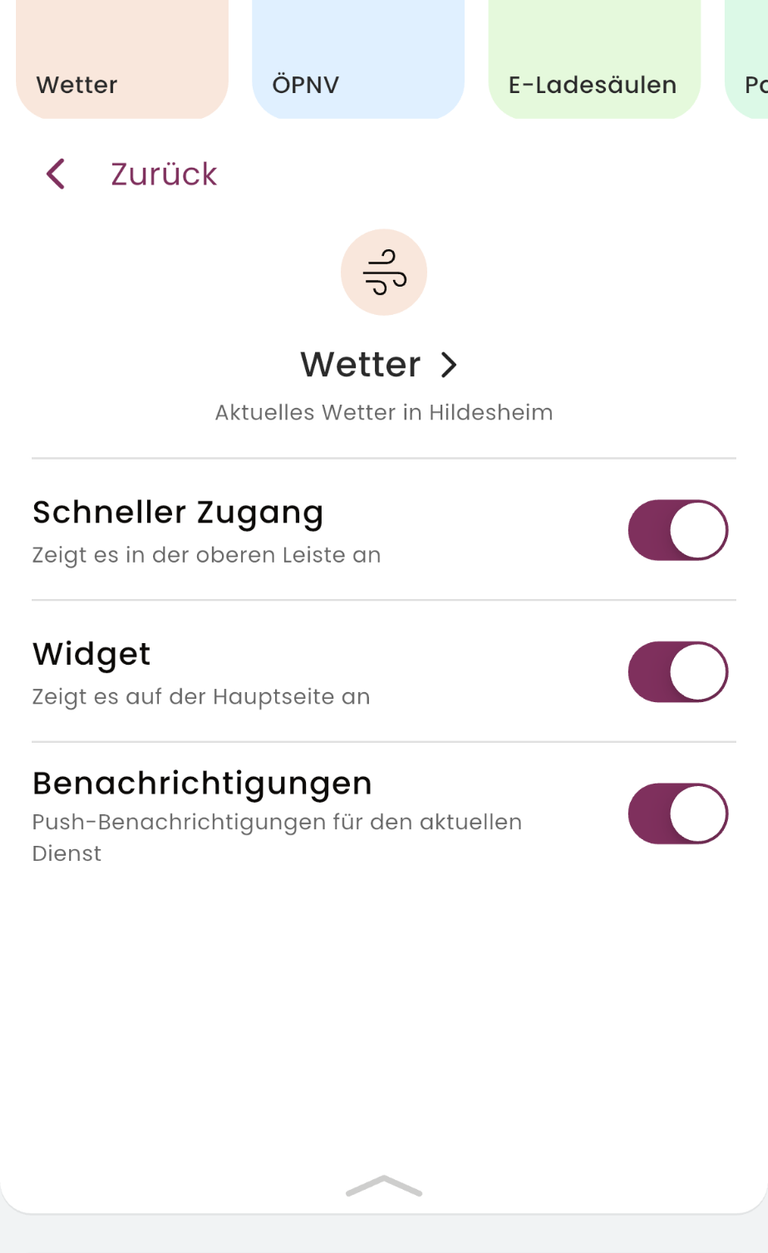Open the Wetter service detail link
The image size is (768, 1253).
click(381, 365)
